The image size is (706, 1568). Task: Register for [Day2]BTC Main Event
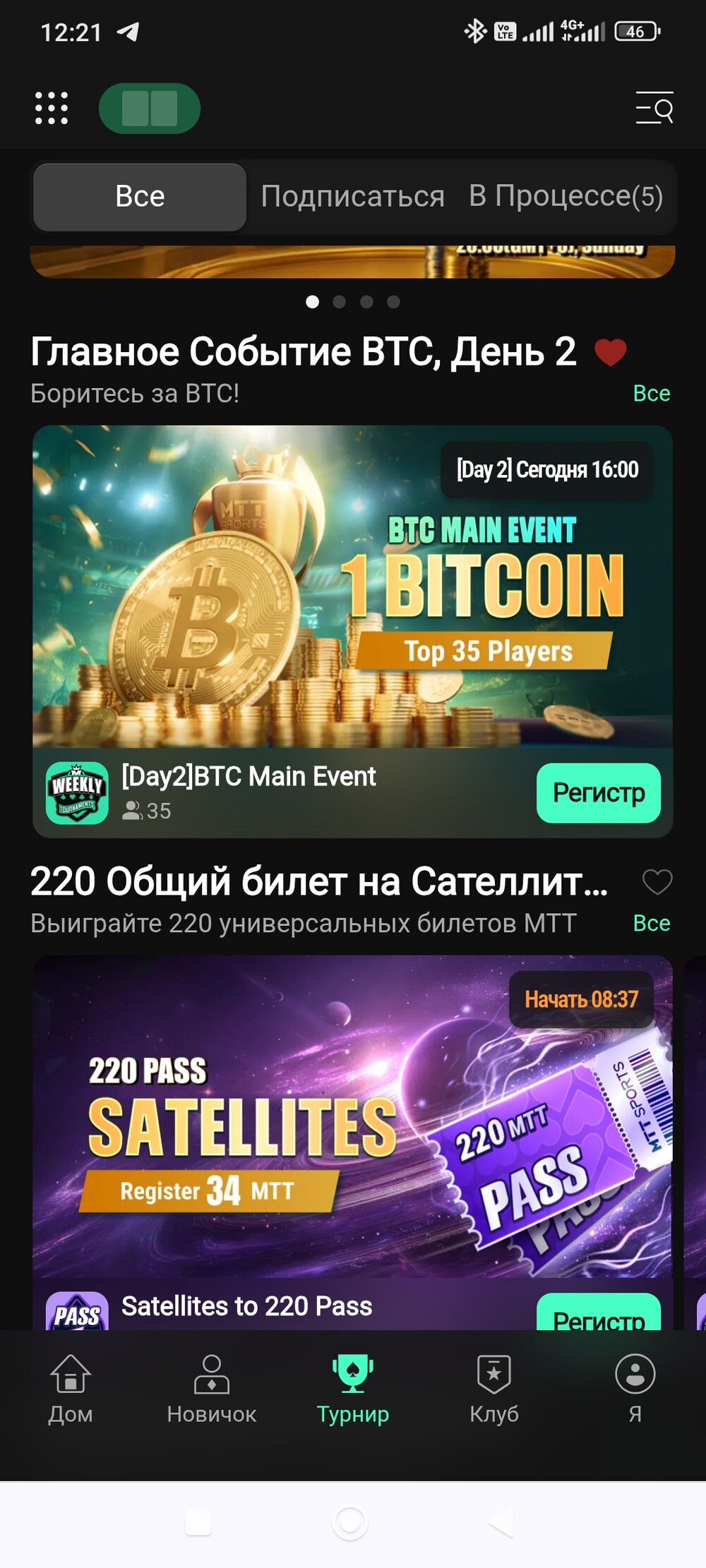[599, 793]
